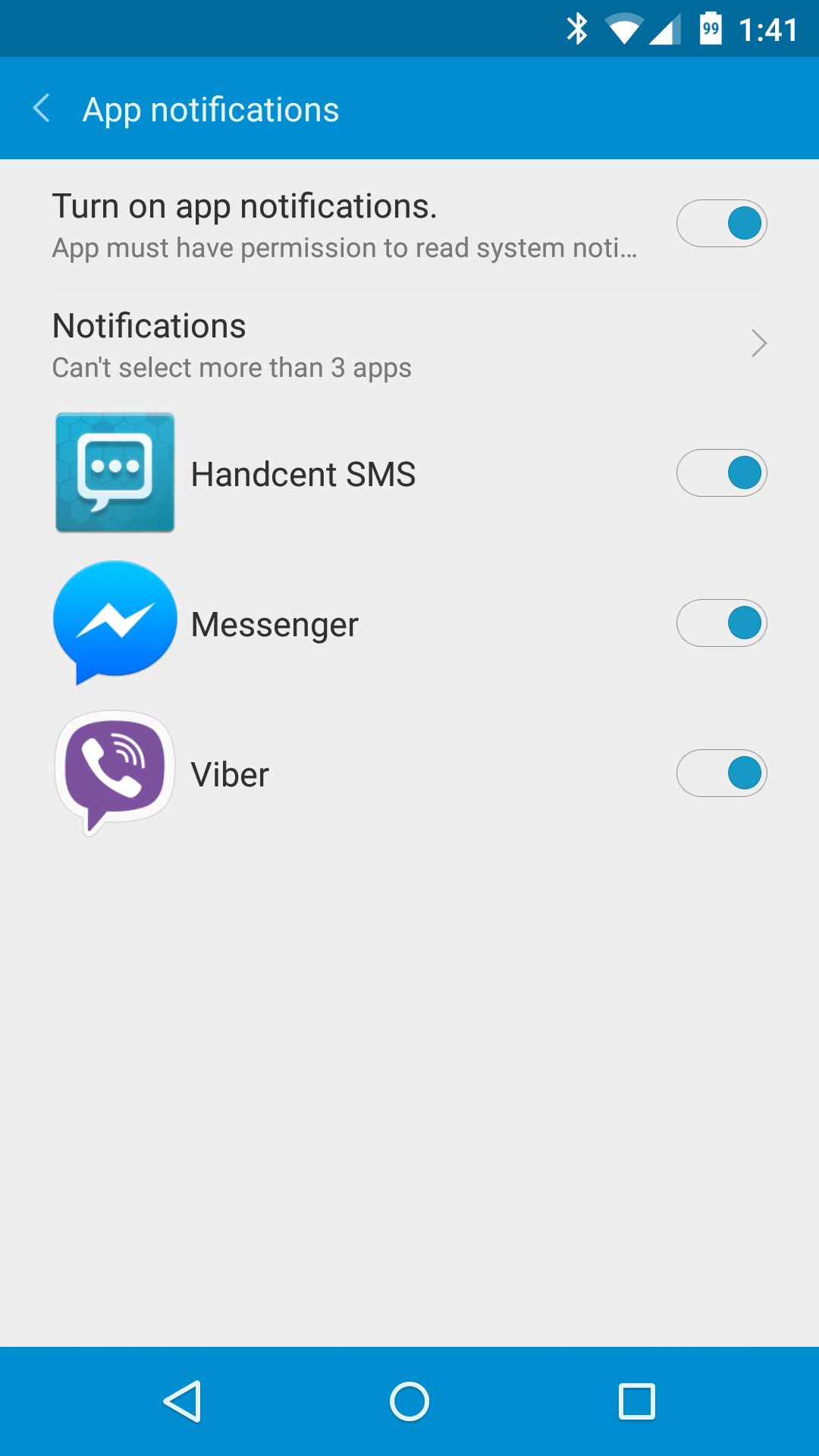Tap the system home button
Image resolution: width=819 pixels, height=1456 pixels.
coord(409,1401)
